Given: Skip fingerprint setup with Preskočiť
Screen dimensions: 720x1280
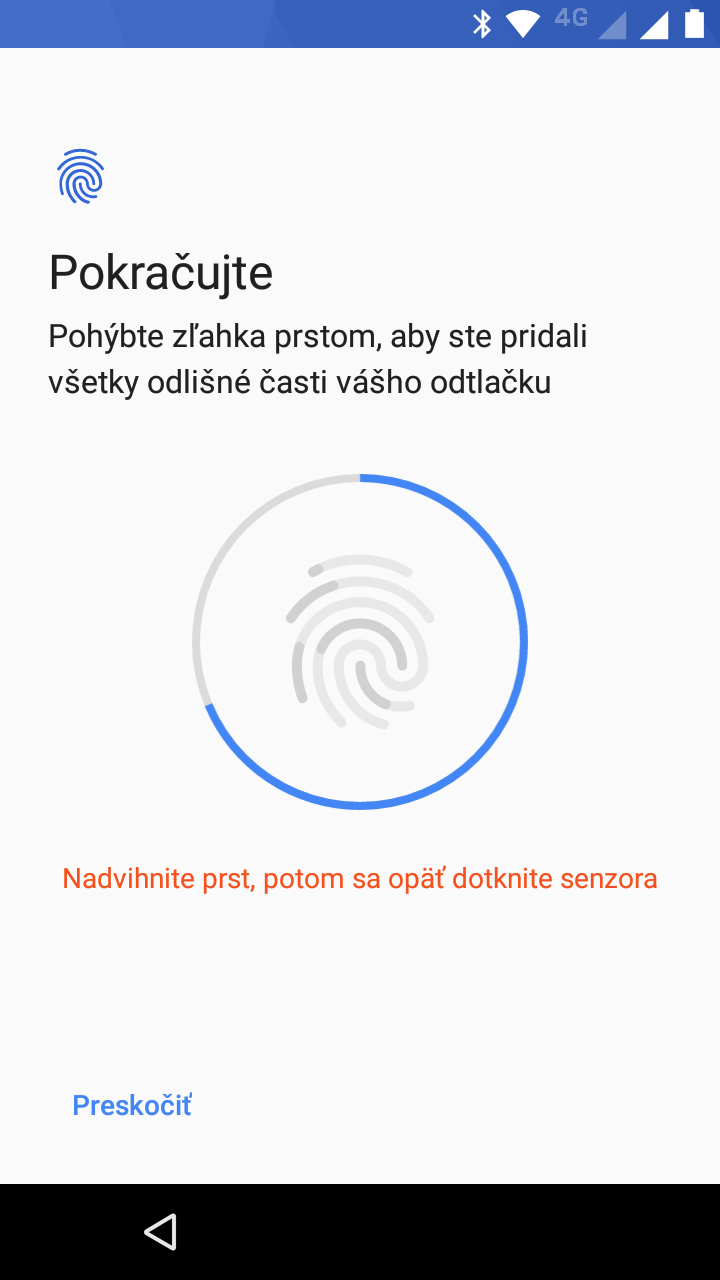Looking at the screenshot, I should pos(132,1105).
